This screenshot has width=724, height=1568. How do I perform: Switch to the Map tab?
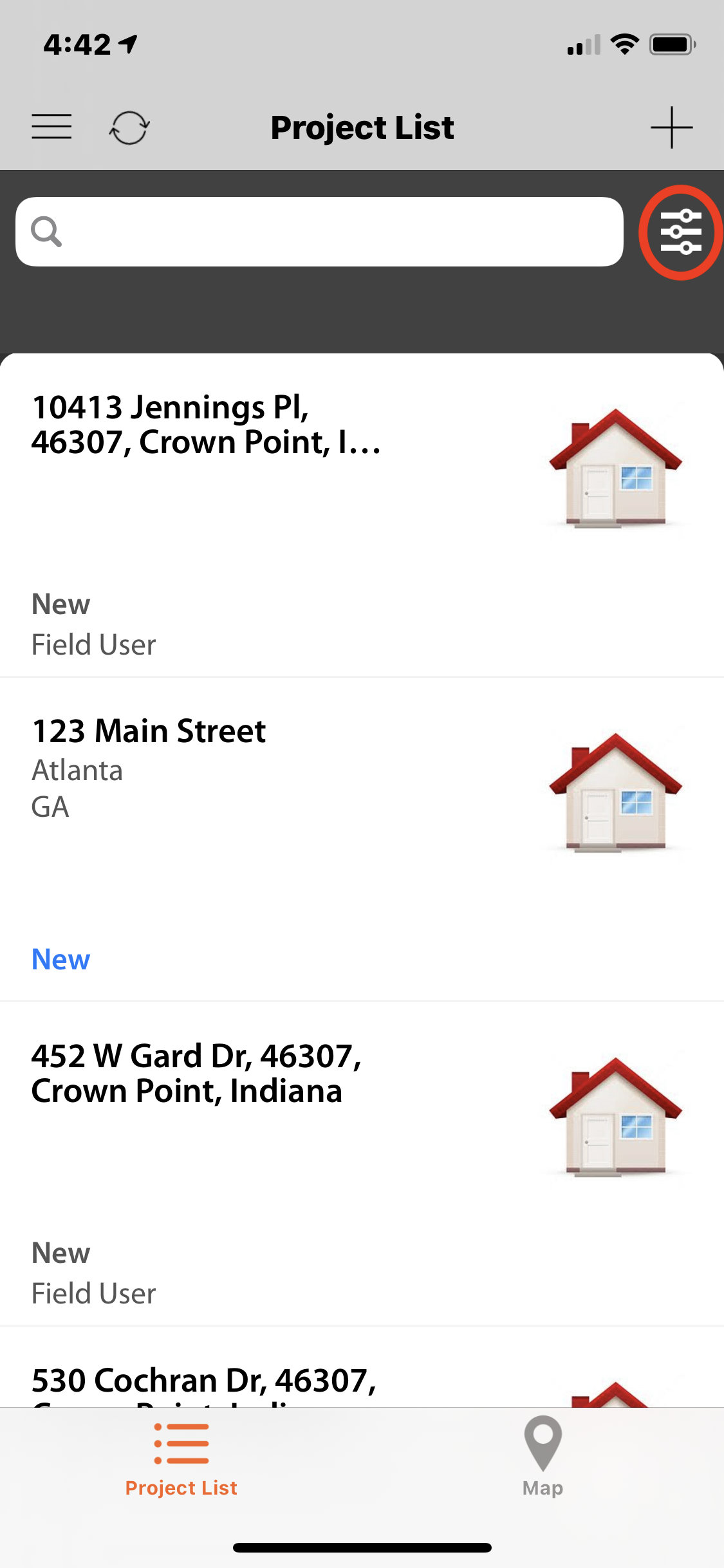pyautogui.click(x=543, y=1457)
